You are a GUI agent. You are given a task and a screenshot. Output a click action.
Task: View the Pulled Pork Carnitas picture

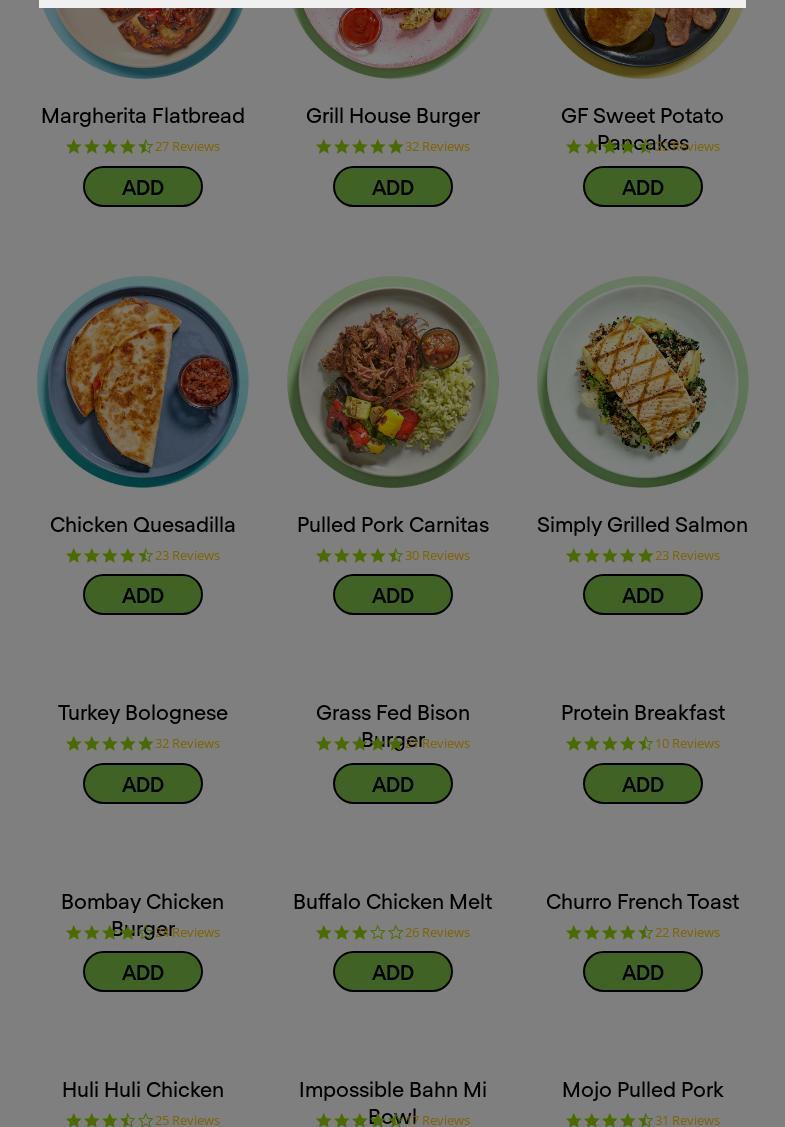(x=393, y=382)
